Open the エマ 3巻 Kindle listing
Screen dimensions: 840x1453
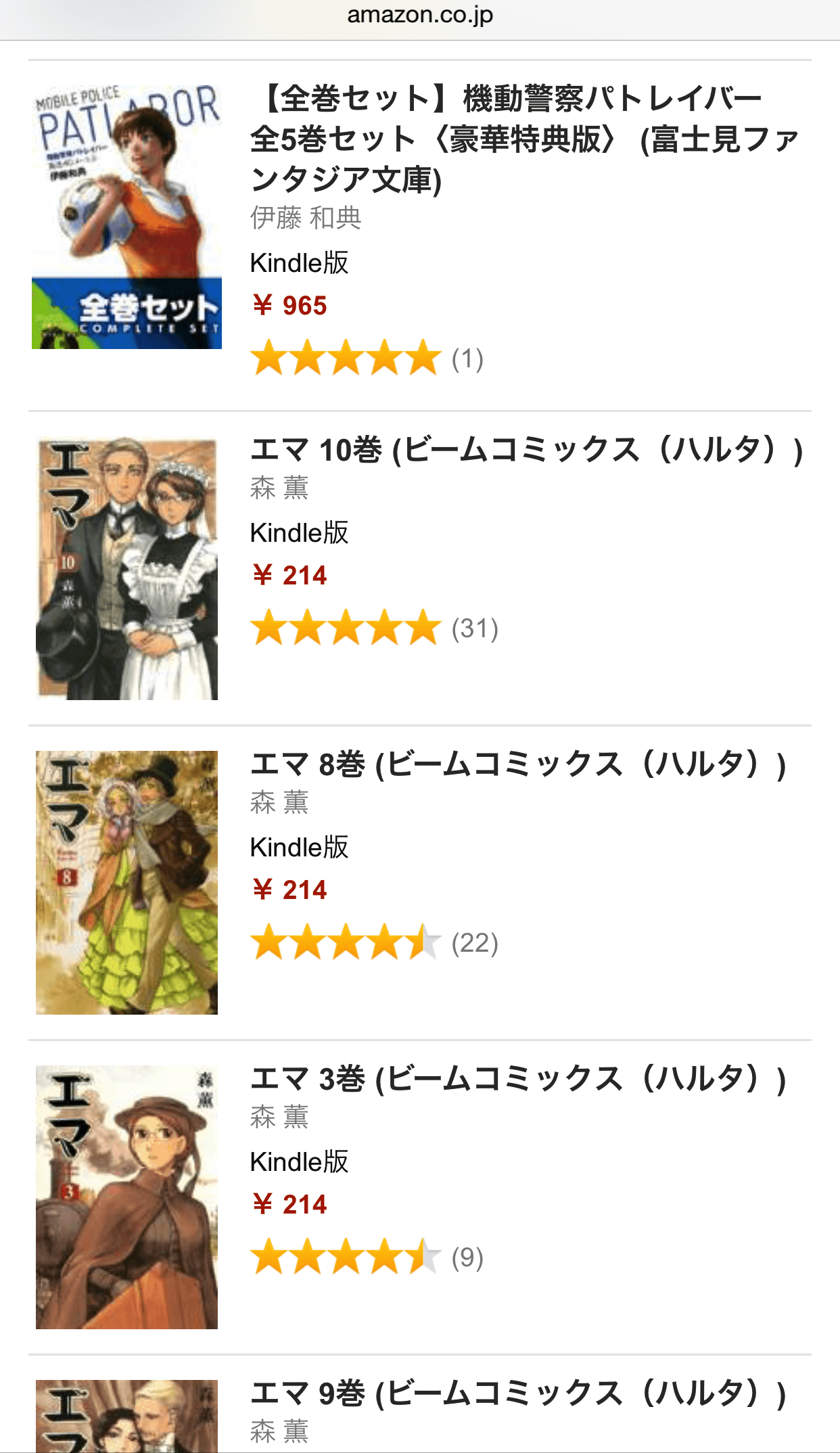[517, 1080]
